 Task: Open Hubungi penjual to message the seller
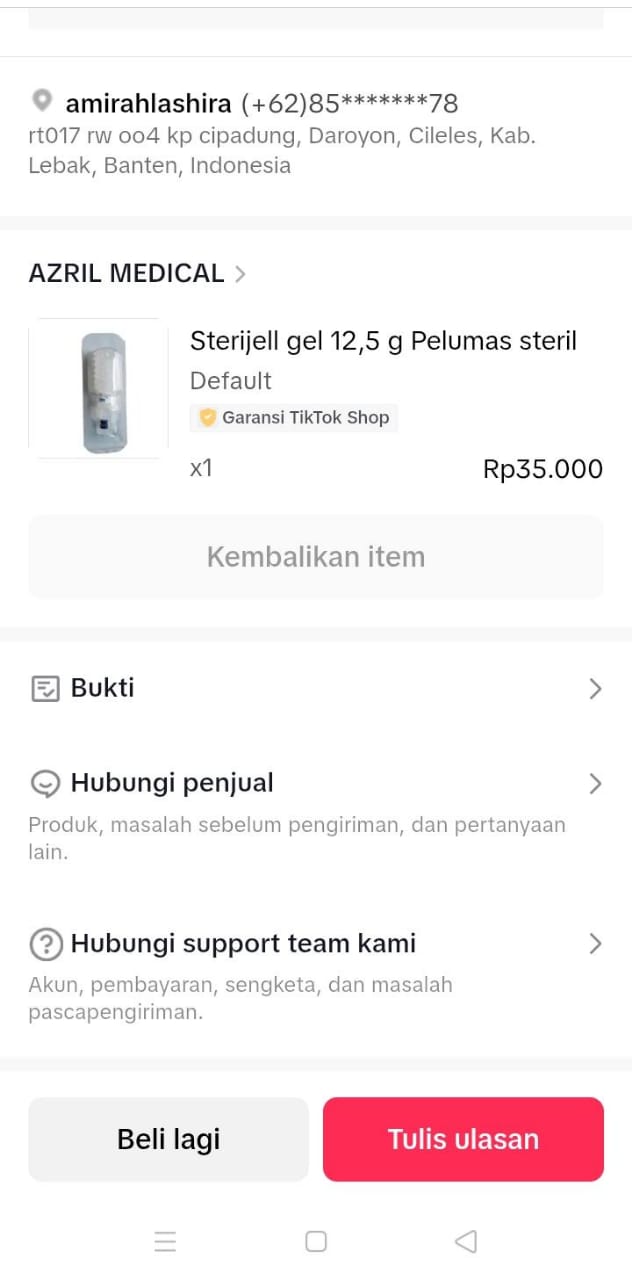click(316, 783)
